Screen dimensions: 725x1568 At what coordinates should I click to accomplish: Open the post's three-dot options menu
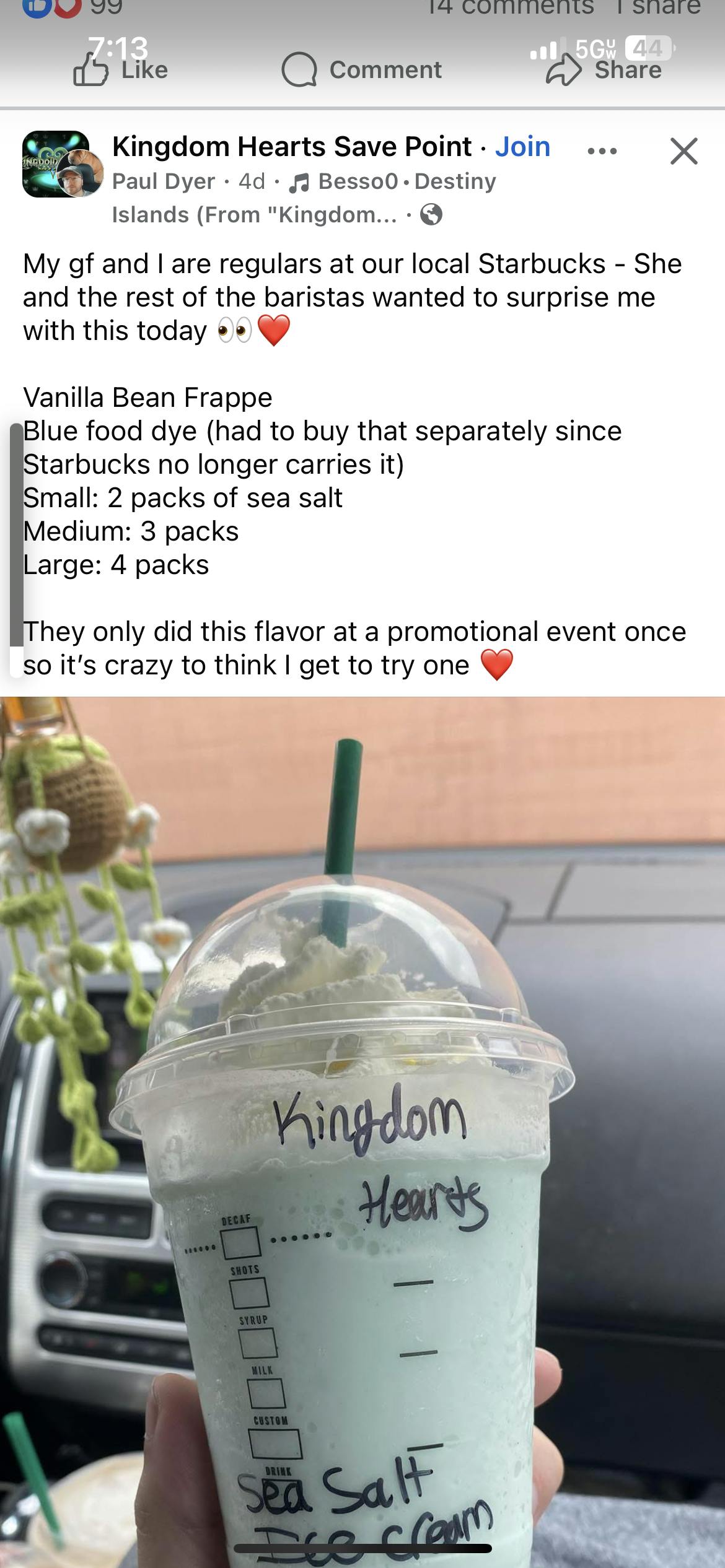(x=601, y=151)
